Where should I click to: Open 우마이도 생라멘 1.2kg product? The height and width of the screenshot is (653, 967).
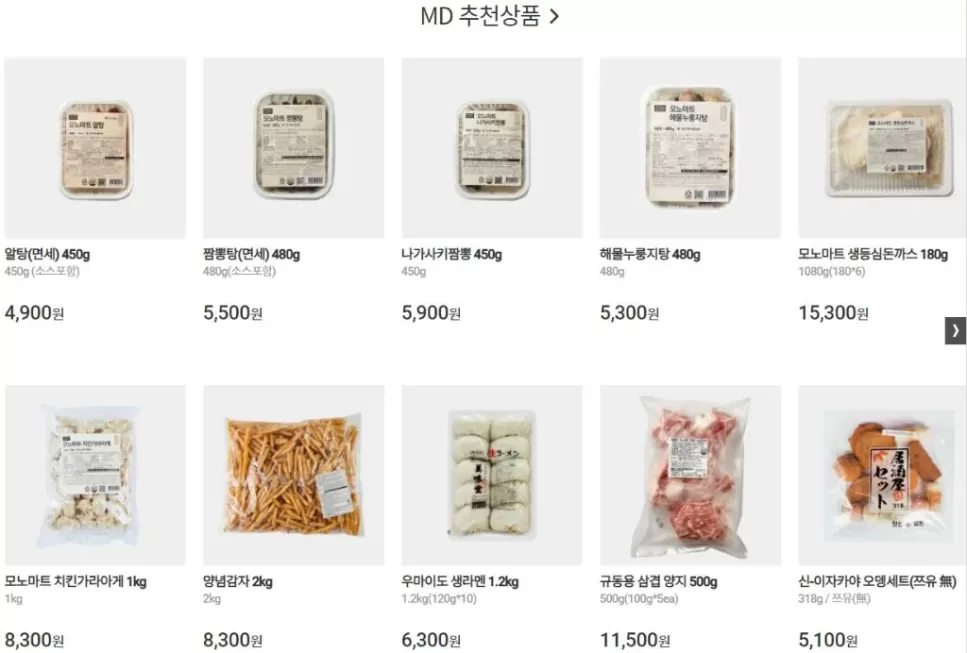(x=491, y=475)
